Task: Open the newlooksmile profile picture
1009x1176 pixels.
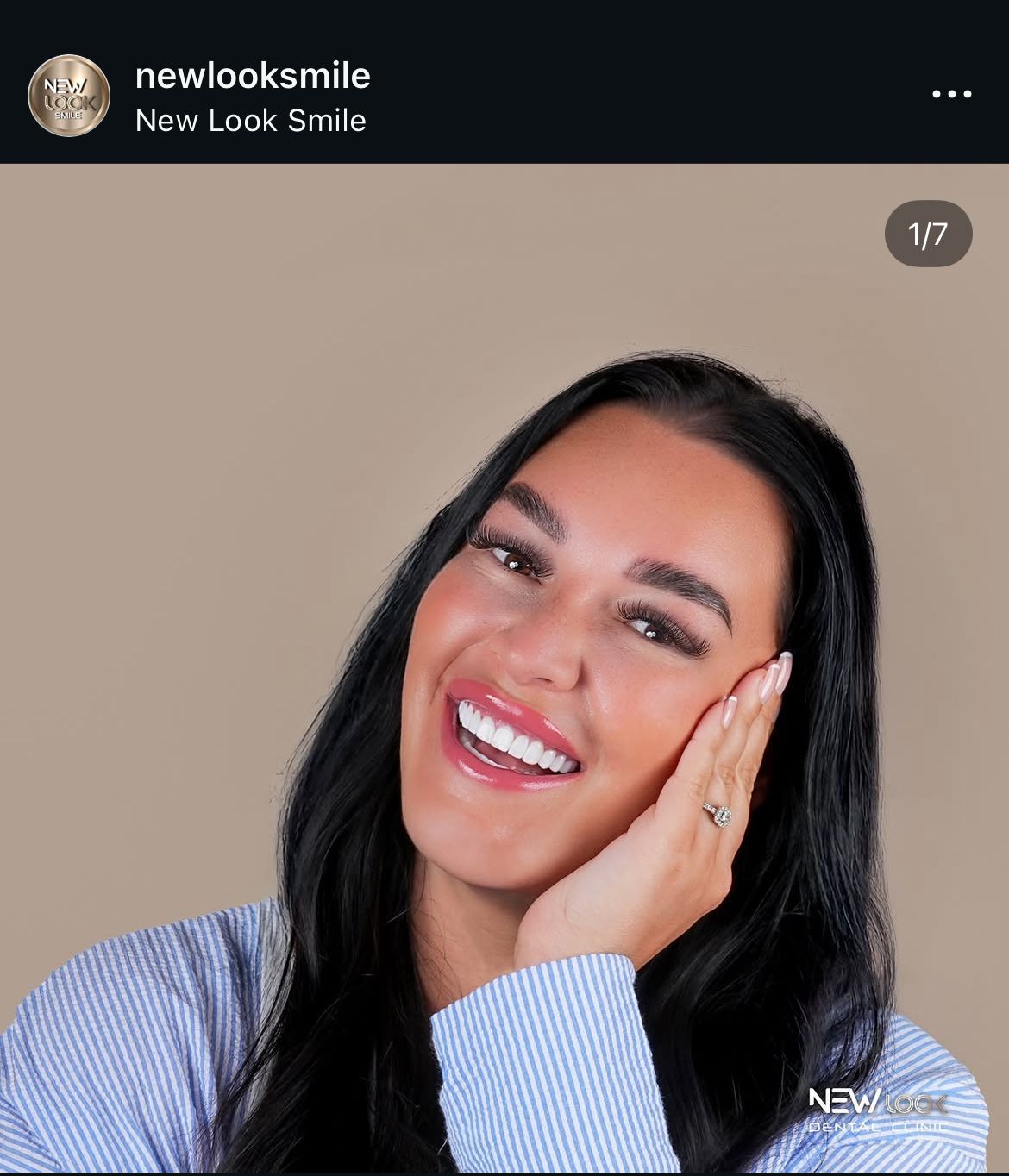Action: (x=69, y=96)
